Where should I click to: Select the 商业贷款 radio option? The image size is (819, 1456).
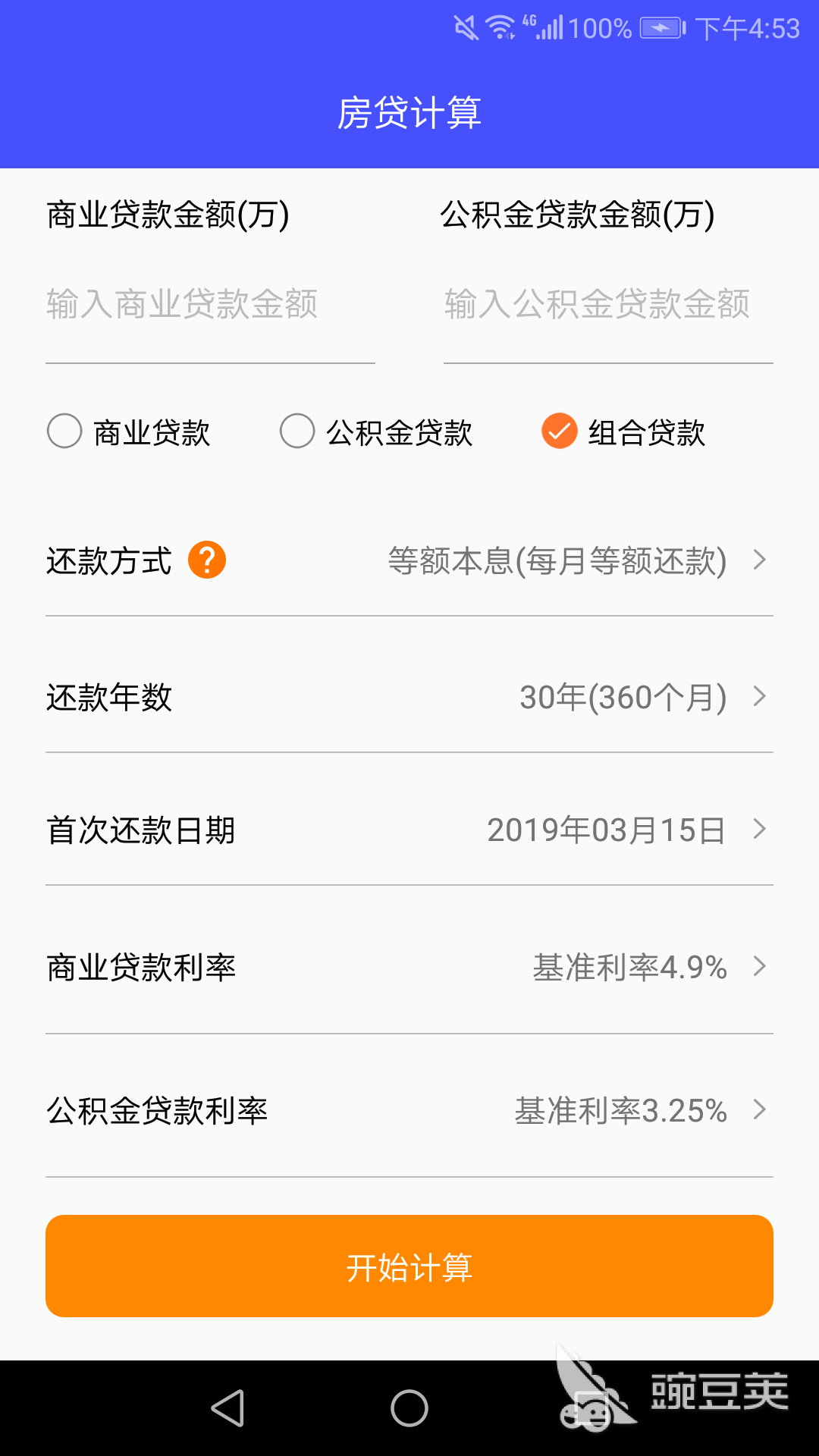(x=65, y=431)
